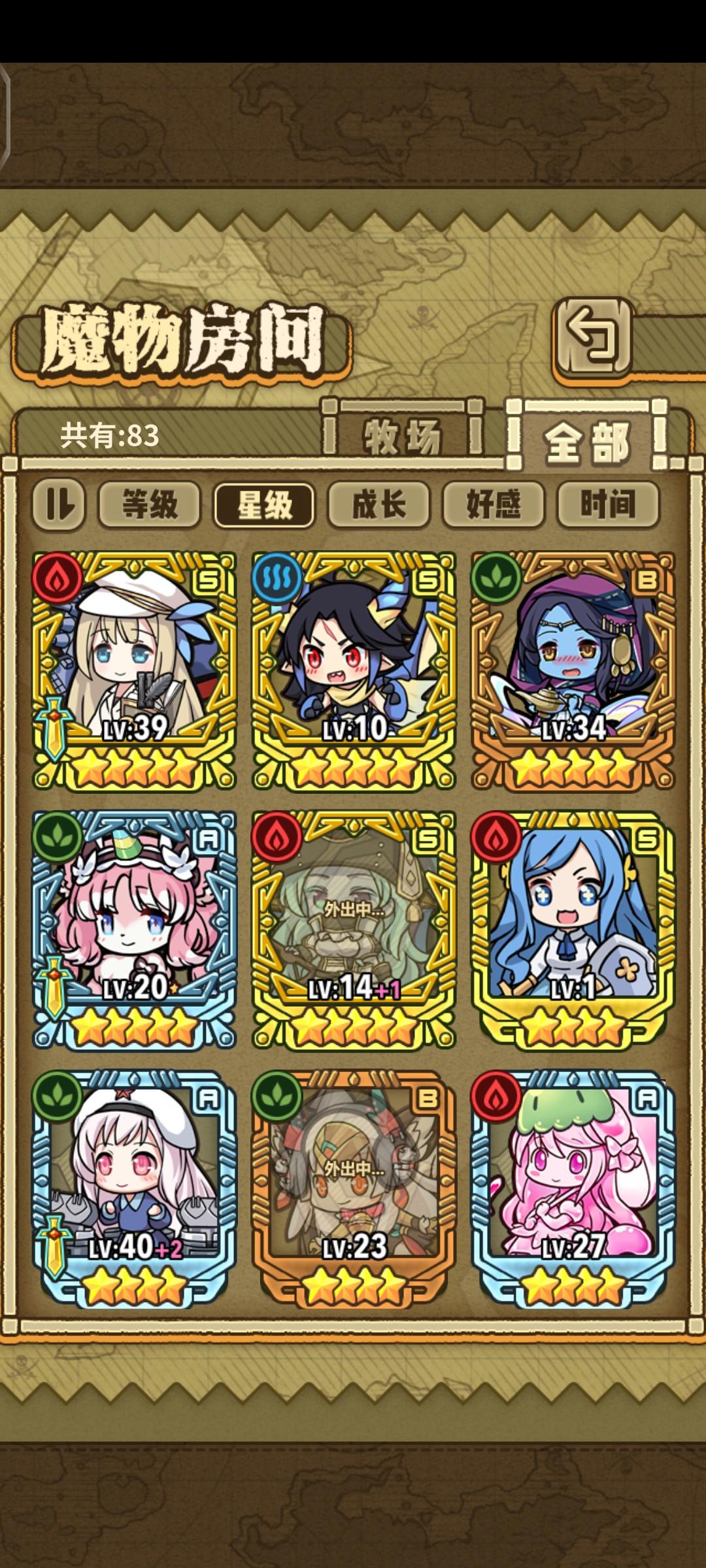This screenshot has width=706, height=1568.
Task: Click the 共有:83 total count label
Action: click(110, 433)
